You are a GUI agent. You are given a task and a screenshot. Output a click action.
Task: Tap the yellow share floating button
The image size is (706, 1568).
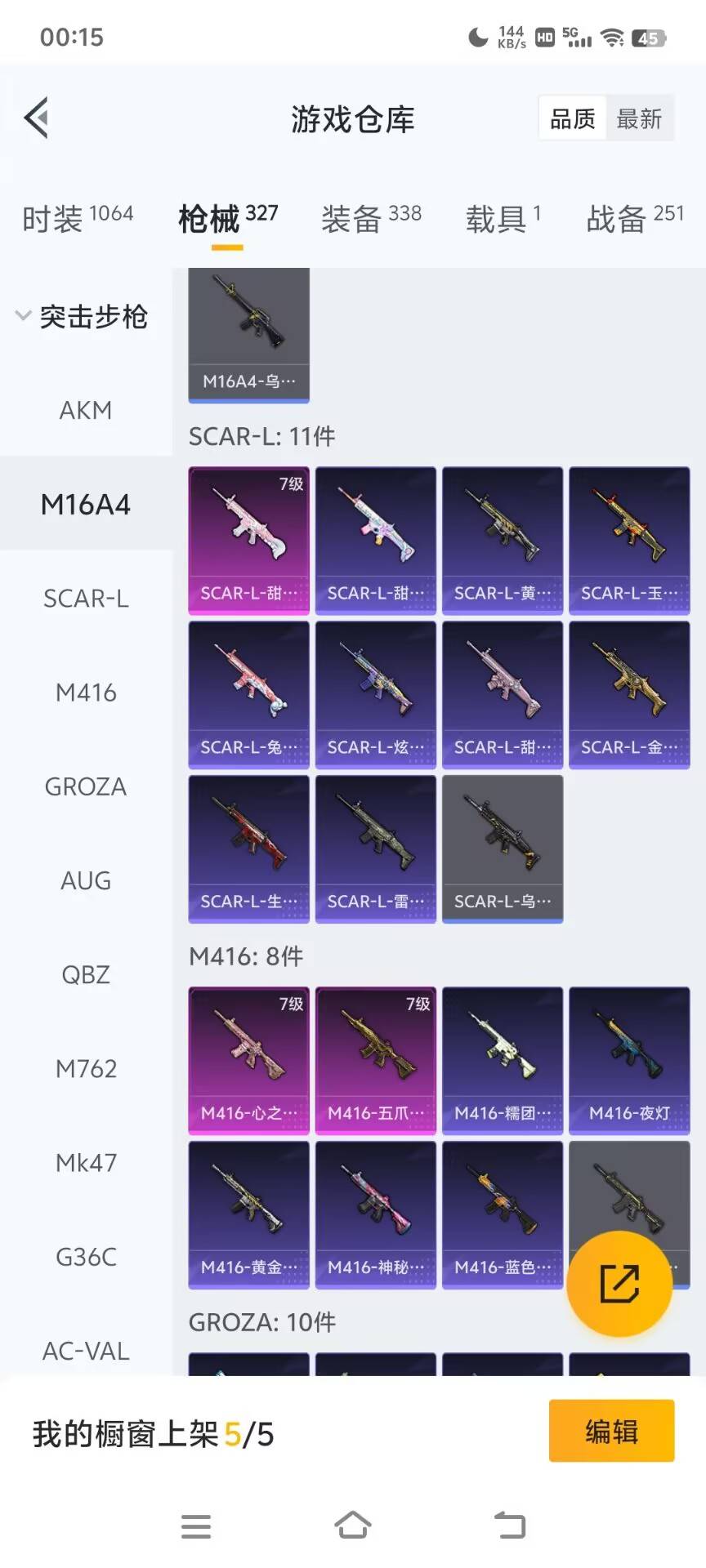point(619,1284)
